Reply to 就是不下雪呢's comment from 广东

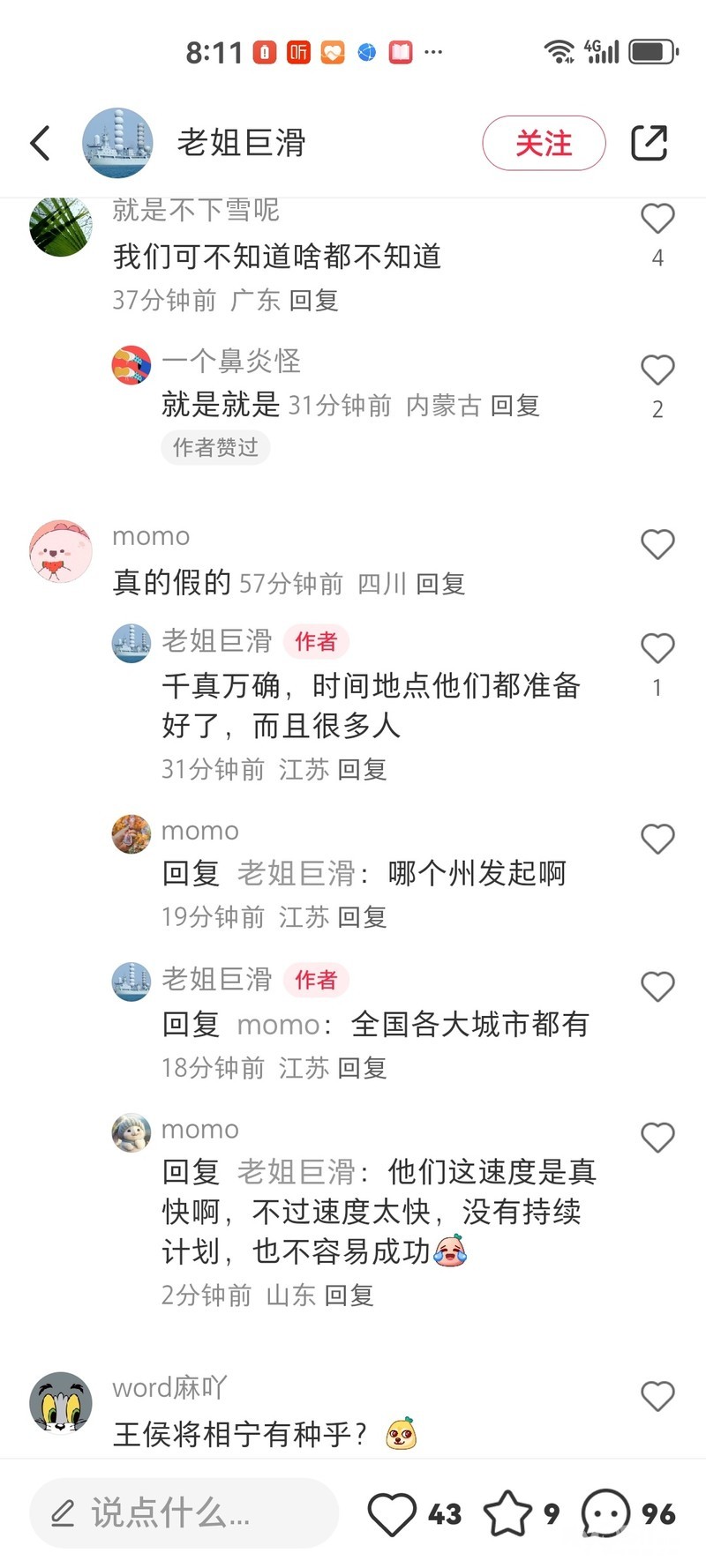click(x=314, y=301)
